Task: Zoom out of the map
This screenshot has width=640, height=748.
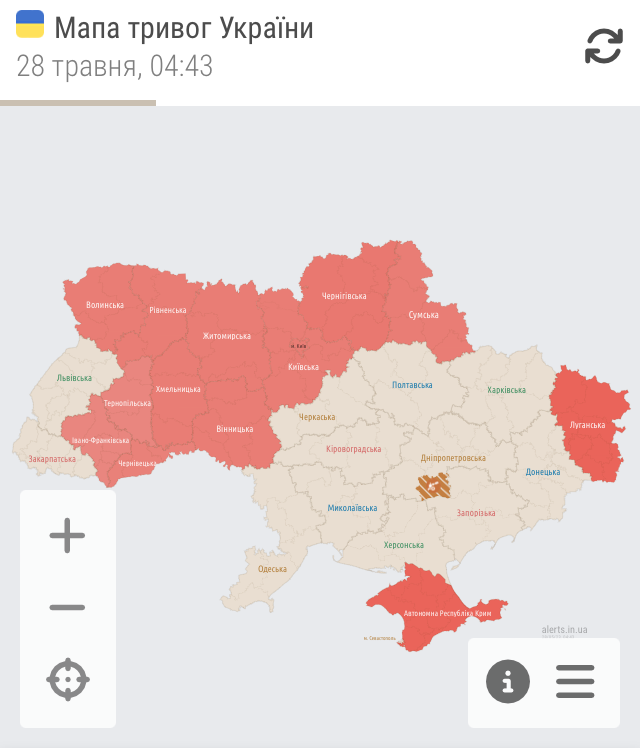Action: [67, 607]
